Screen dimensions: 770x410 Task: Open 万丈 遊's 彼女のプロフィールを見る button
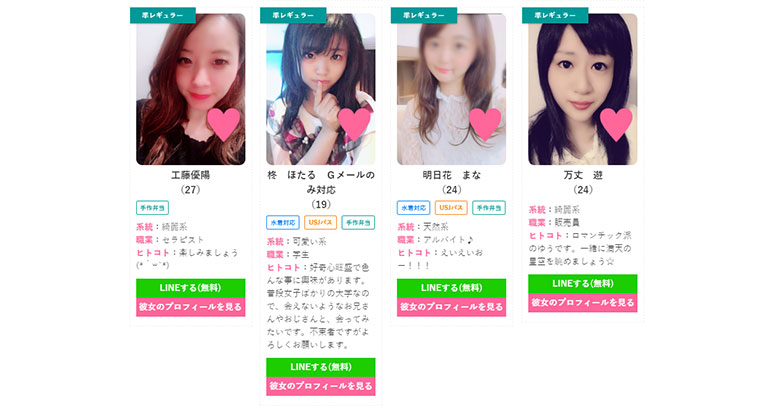point(582,302)
